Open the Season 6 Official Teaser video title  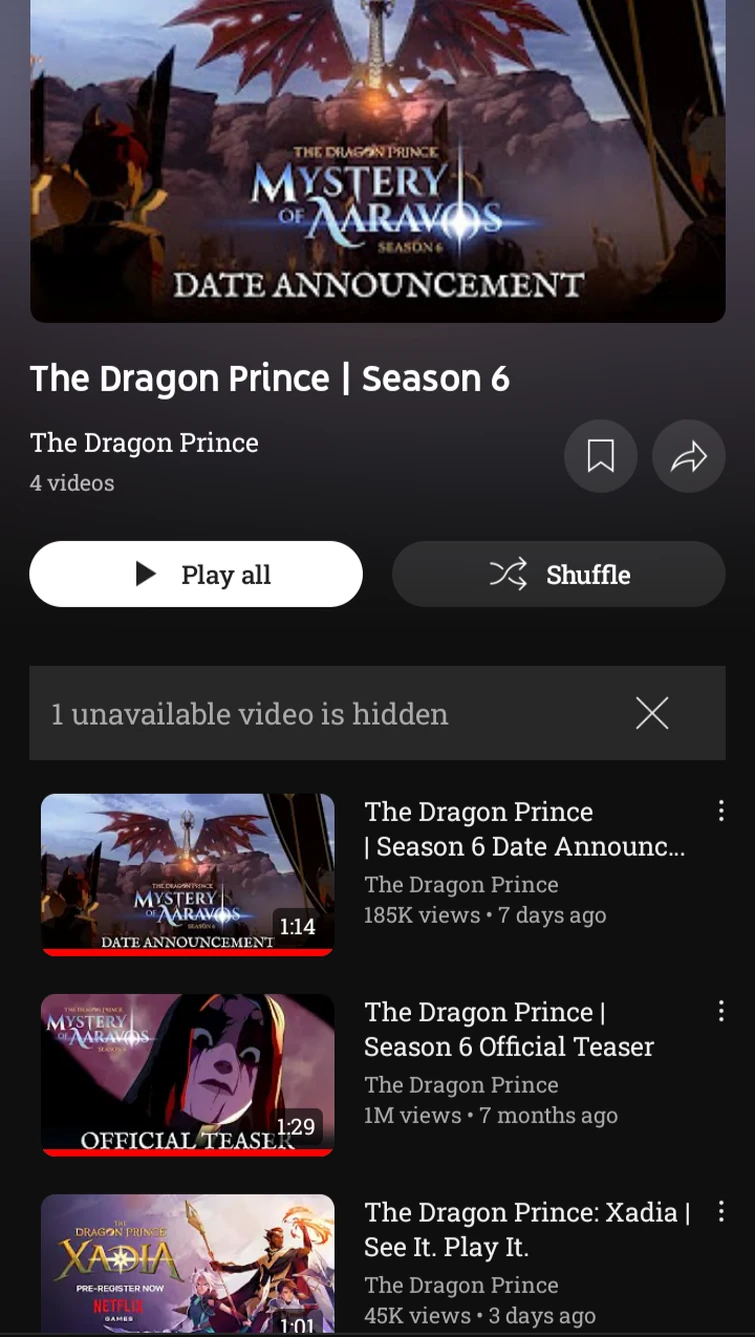click(509, 1029)
